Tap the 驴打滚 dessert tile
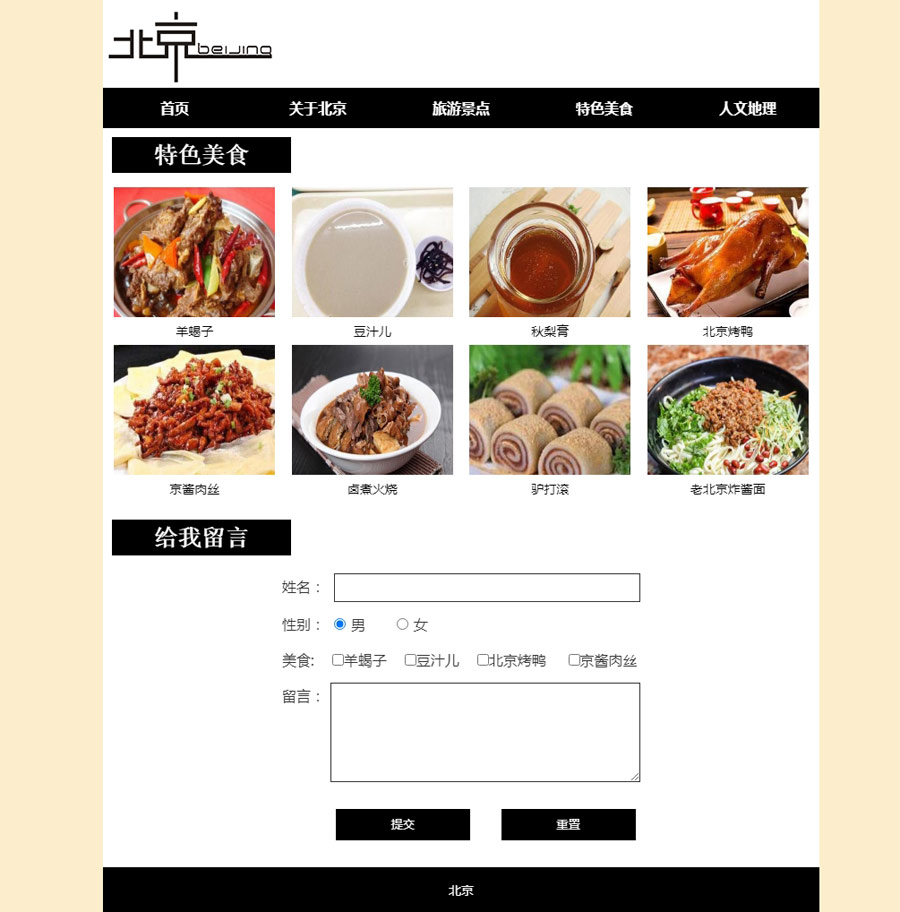 550,410
